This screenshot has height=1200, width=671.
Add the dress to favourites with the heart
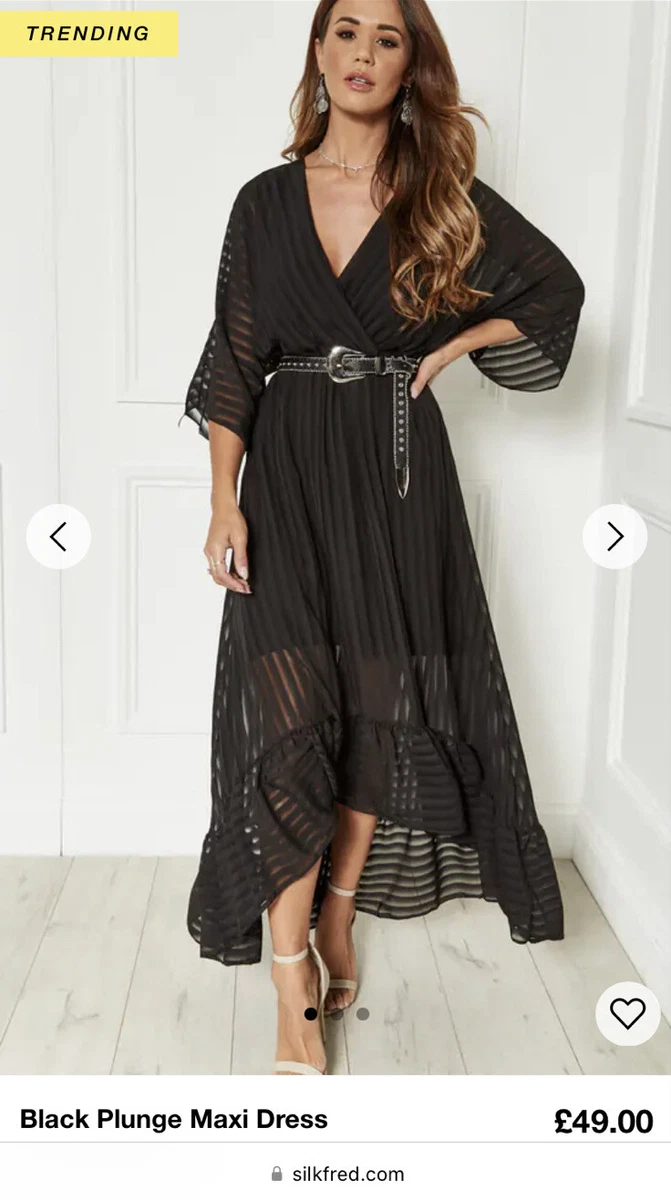click(628, 1014)
